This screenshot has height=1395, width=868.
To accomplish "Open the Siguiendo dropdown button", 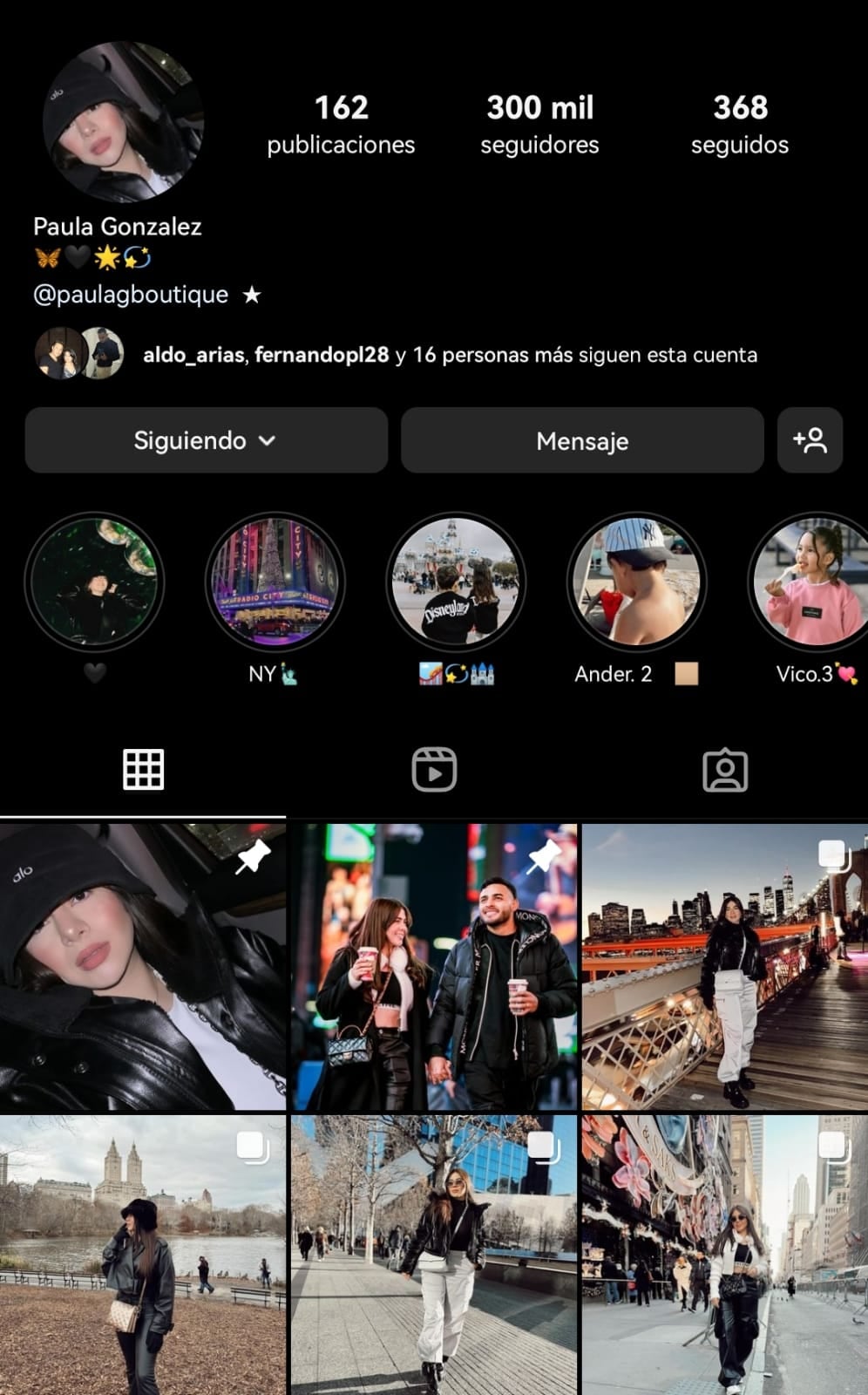I will 206,441.
